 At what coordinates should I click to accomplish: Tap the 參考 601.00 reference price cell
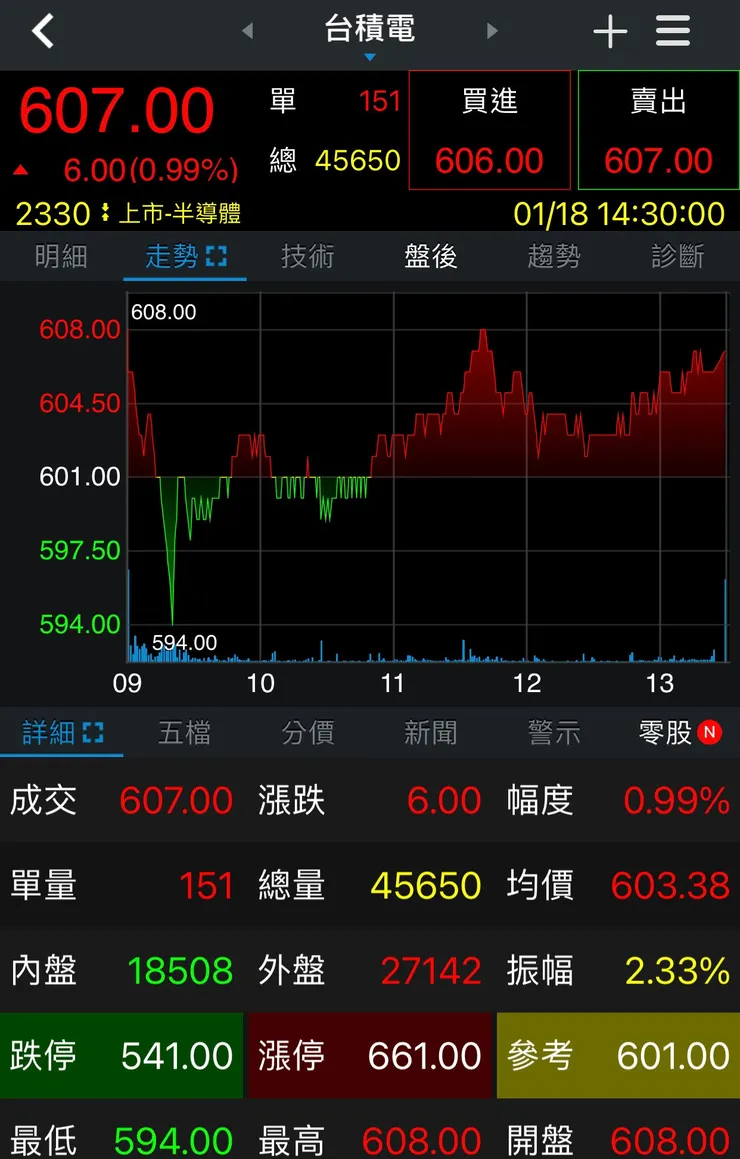617,1055
